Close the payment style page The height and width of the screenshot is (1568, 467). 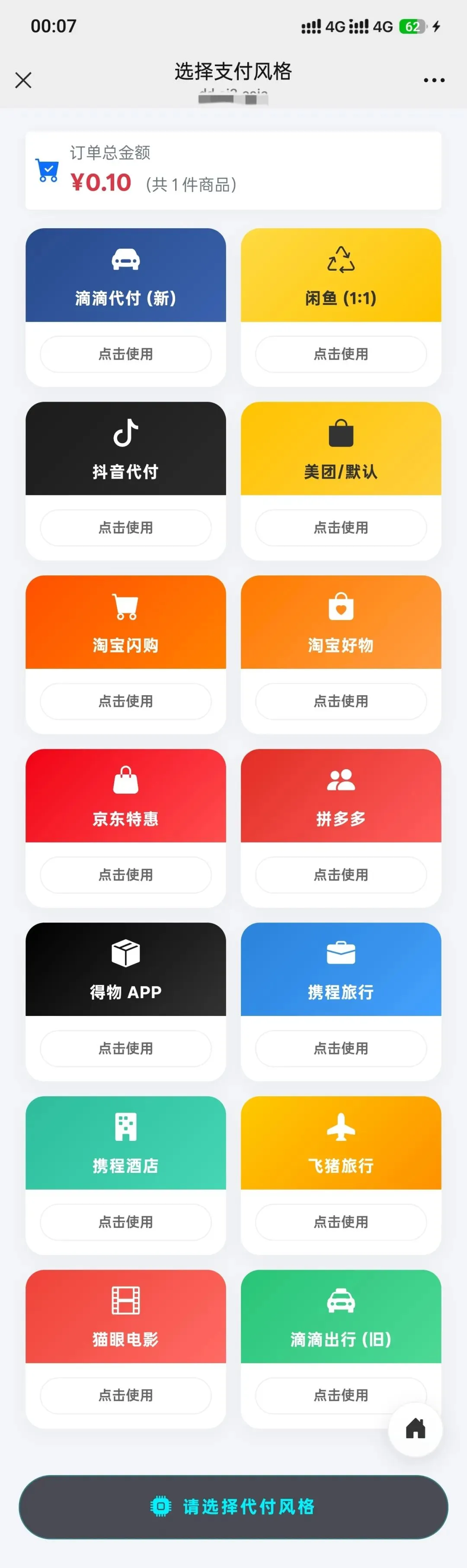point(23,80)
